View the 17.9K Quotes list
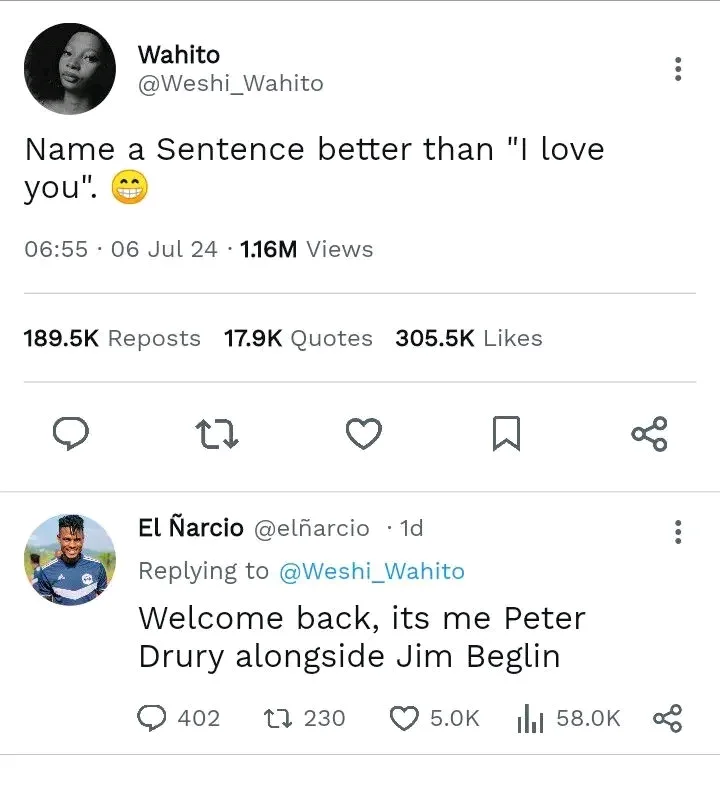 coord(298,339)
